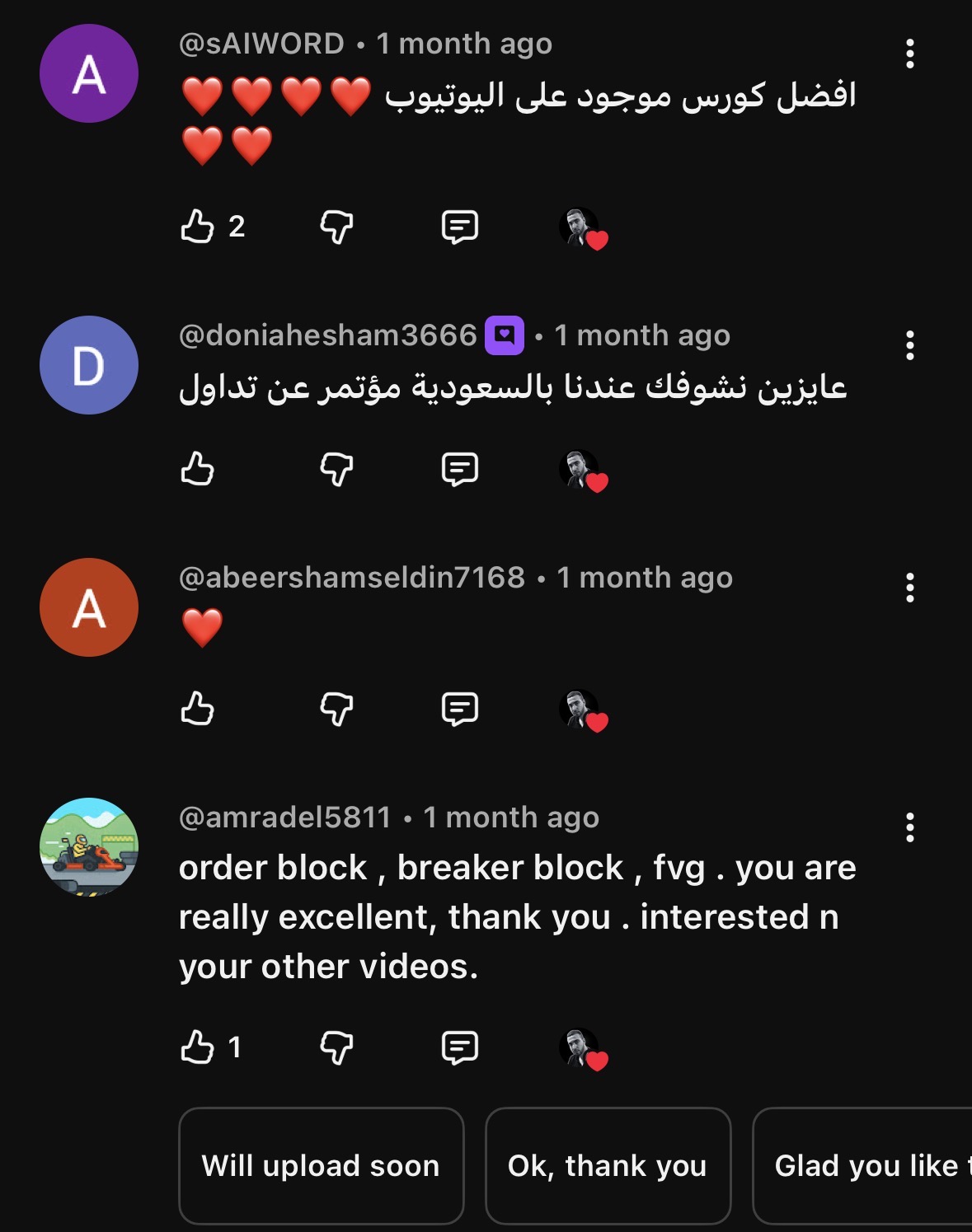Image resolution: width=972 pixels, height=1232 pixels.
Task: Choose the "Will upload soon" suggested reply
Action: 321,1165
